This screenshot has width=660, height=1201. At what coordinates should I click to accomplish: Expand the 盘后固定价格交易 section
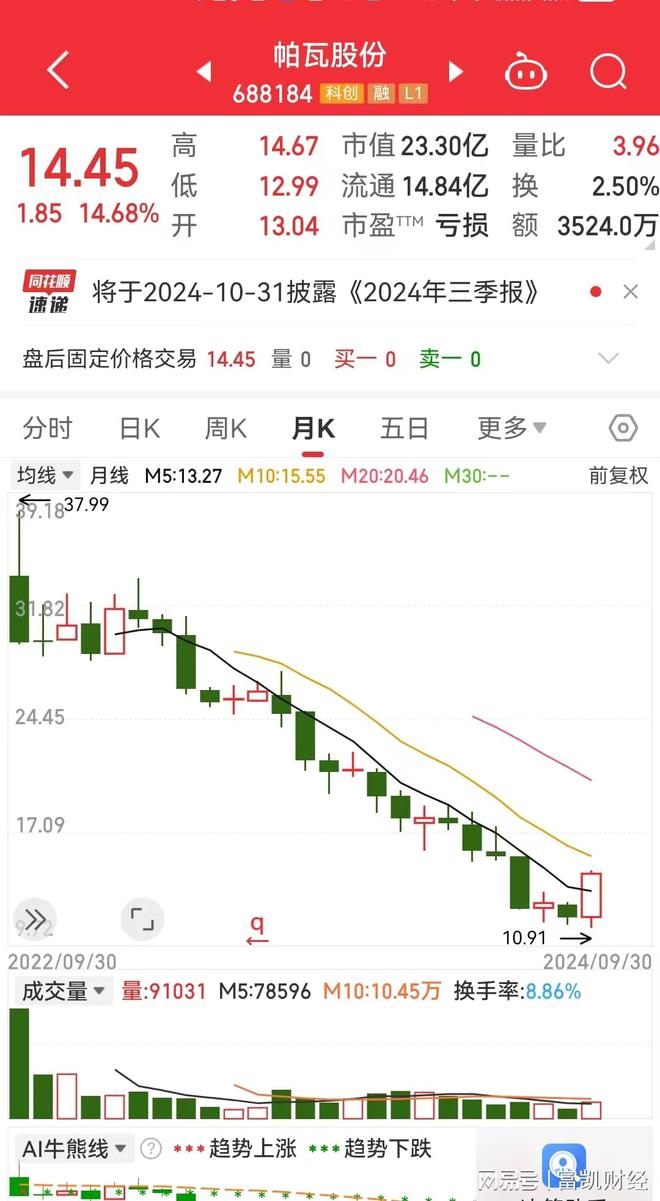click(x=607, y=358)
